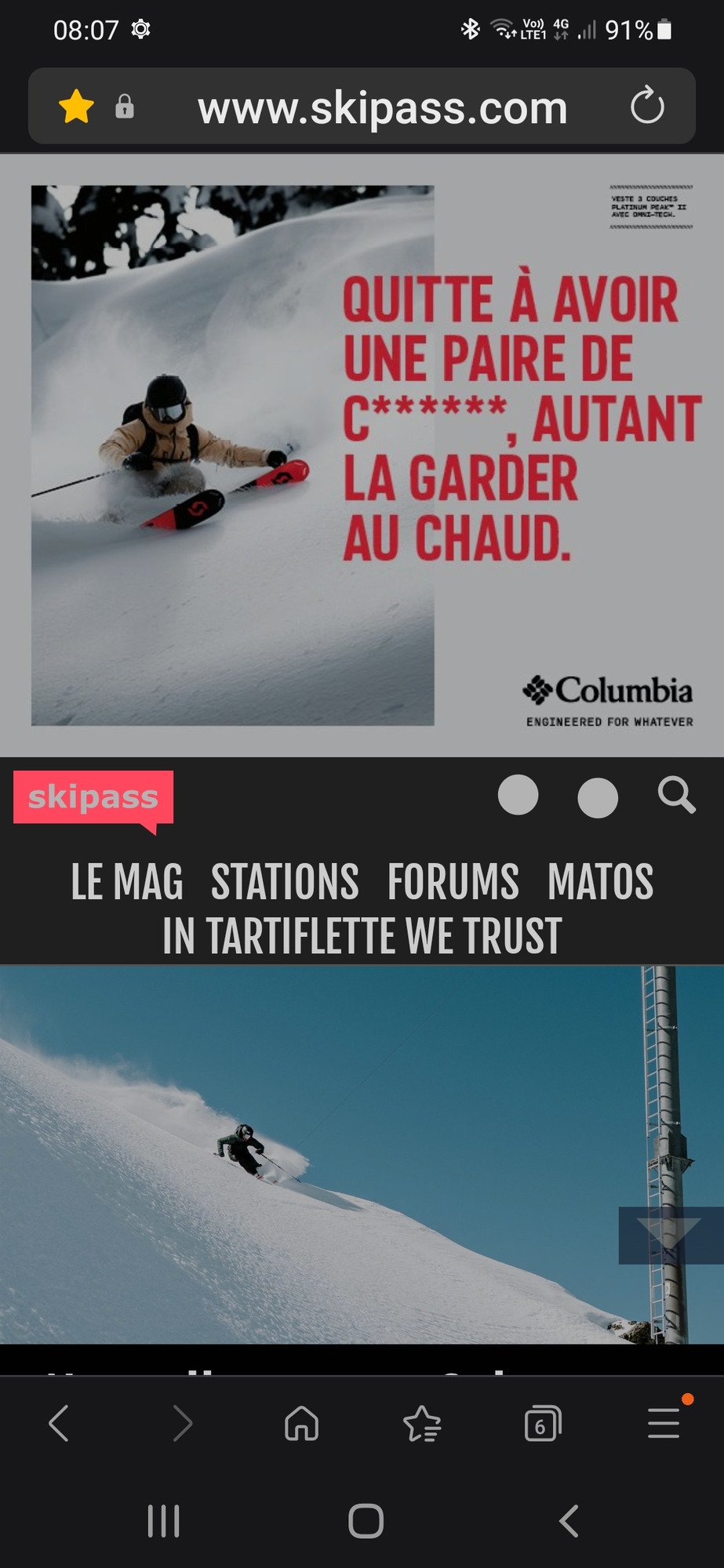Open the browser home page
This screenshot has height=1568, width=724.
coord(301,1423)
